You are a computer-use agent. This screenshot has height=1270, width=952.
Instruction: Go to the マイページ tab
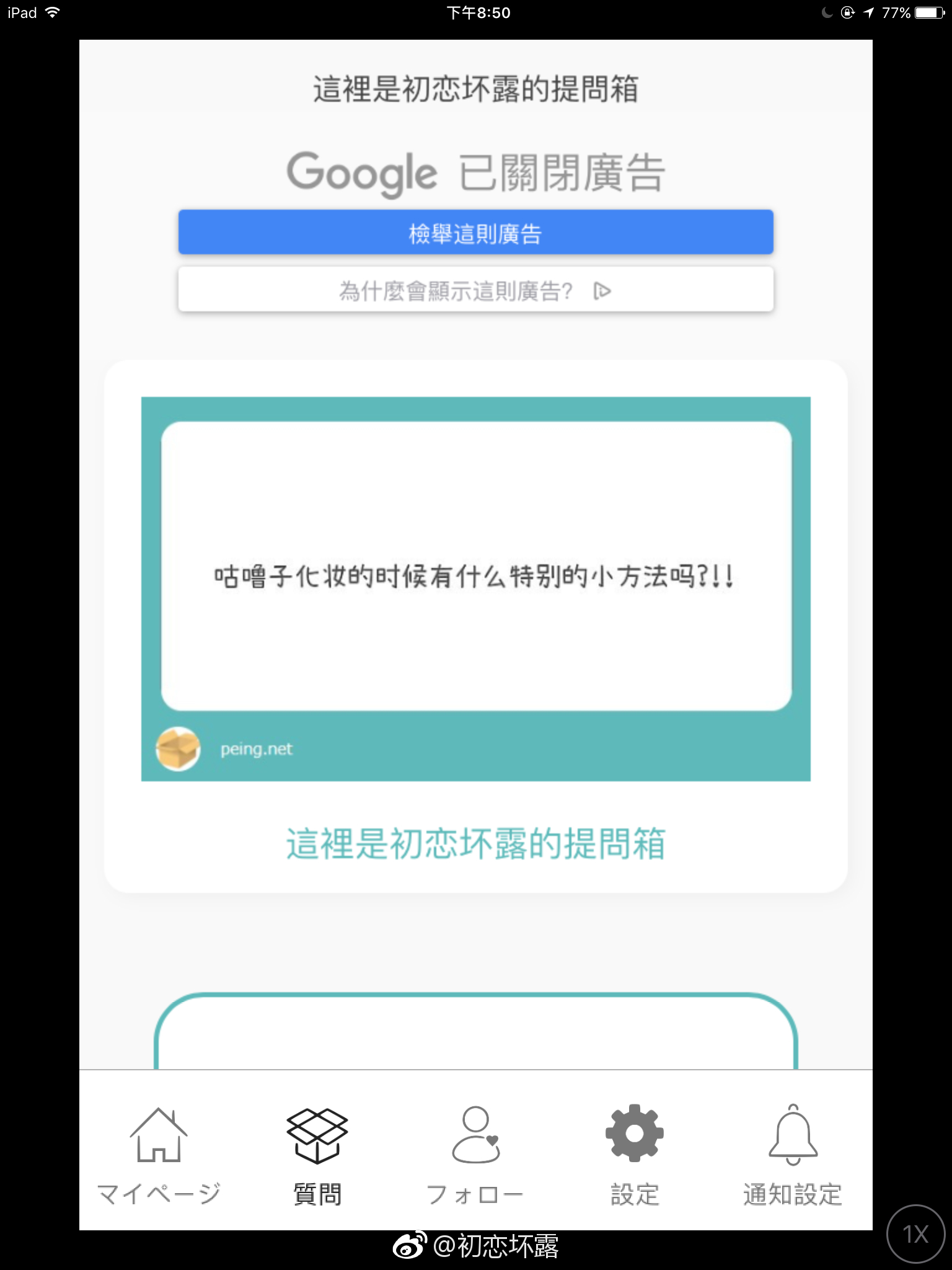(x=159, y=1155)
